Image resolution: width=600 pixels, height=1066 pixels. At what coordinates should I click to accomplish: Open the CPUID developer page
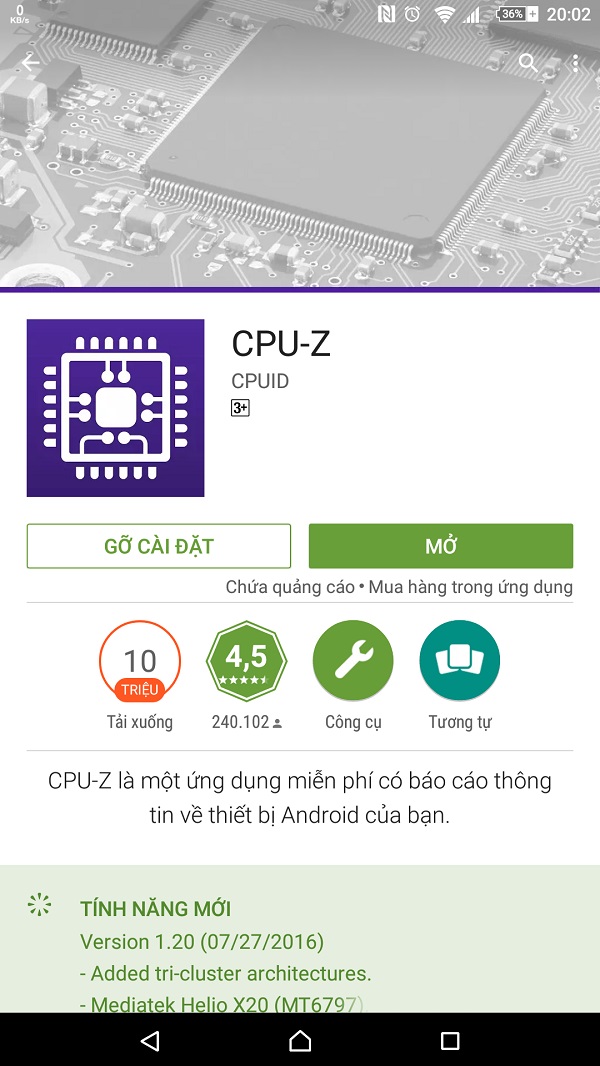click(x=260, y=381)
